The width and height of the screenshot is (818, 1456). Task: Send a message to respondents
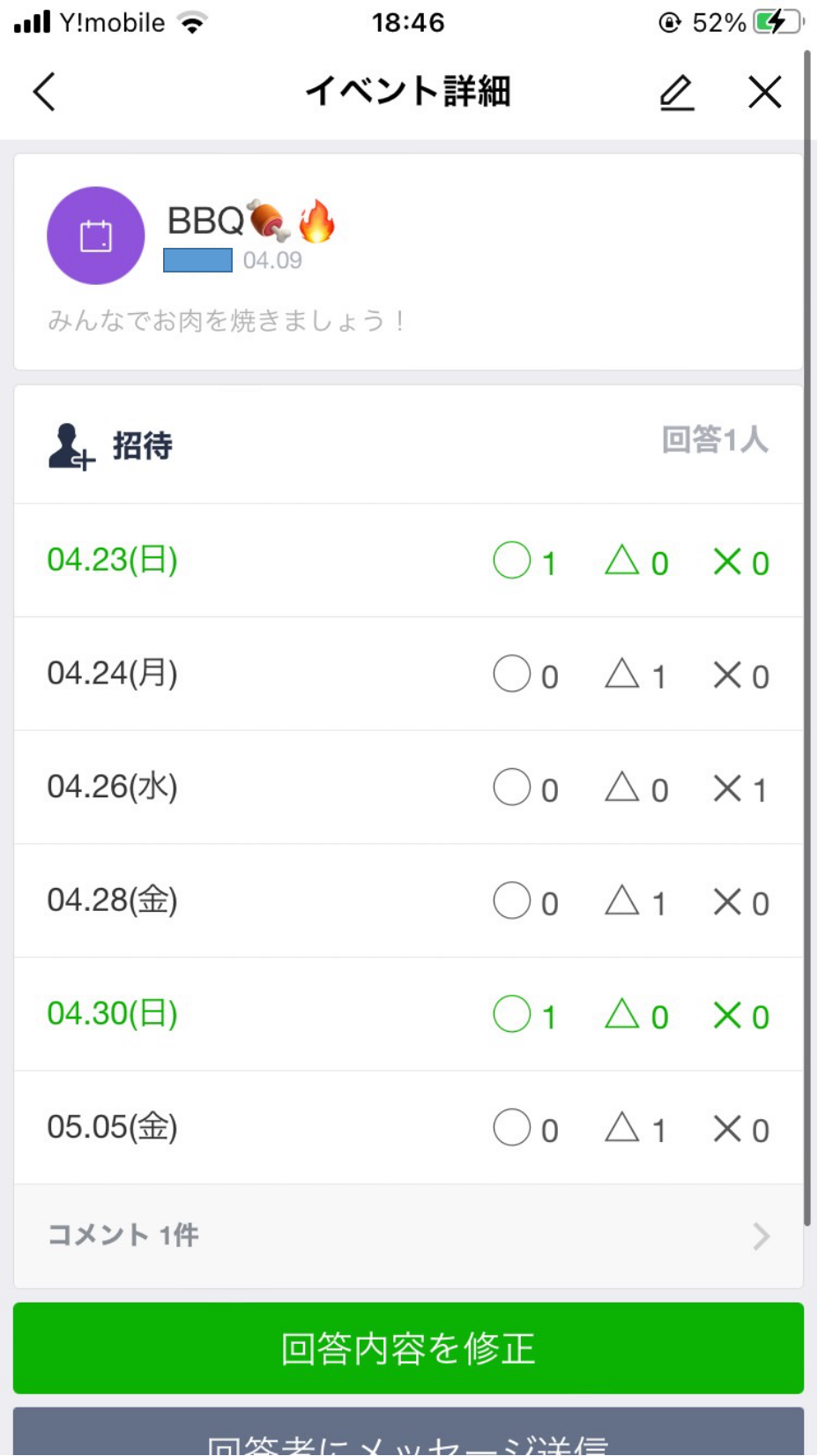click(408, 1435)
